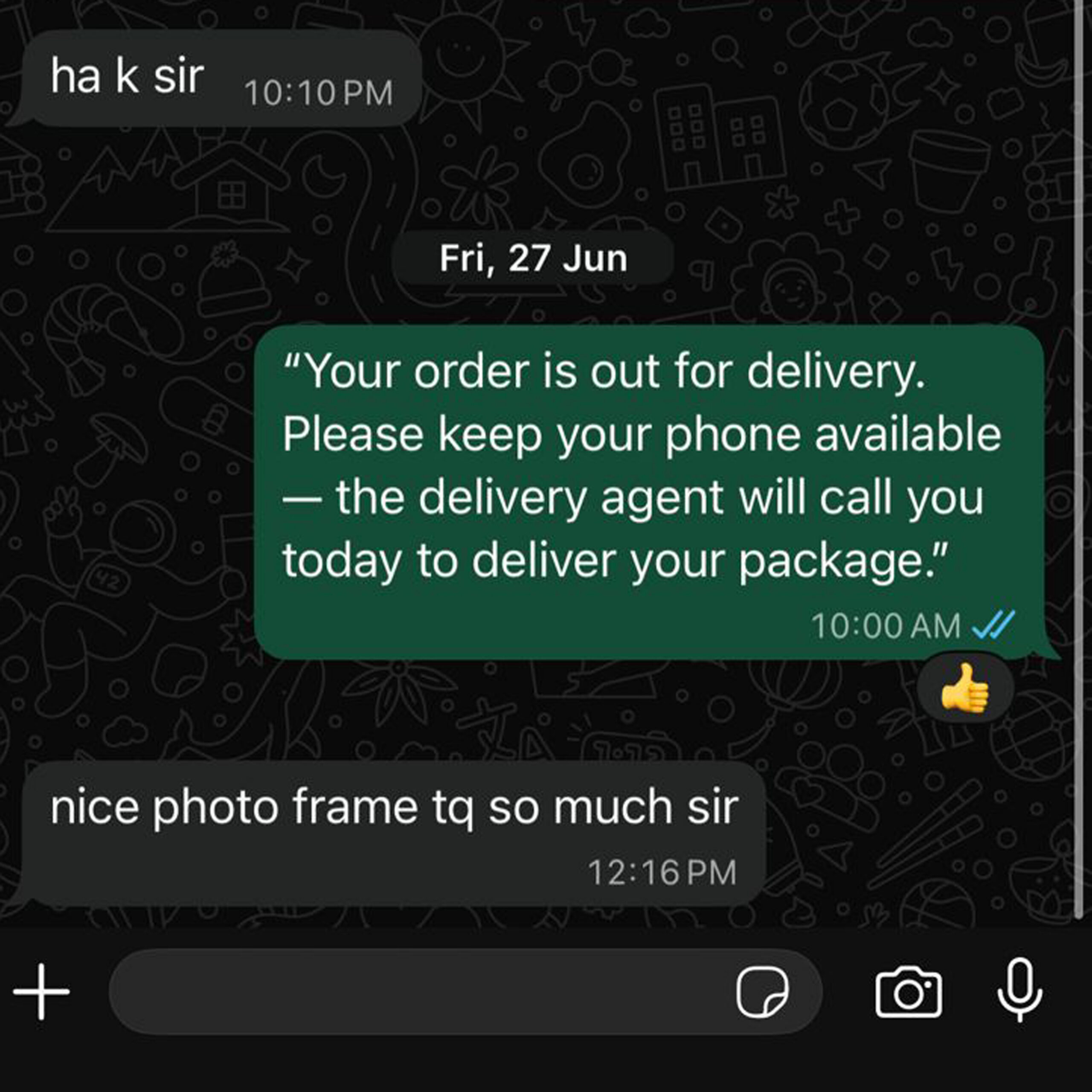1092x1092 pixels.
Task: Tap the message text field
Action: (418, 992)
